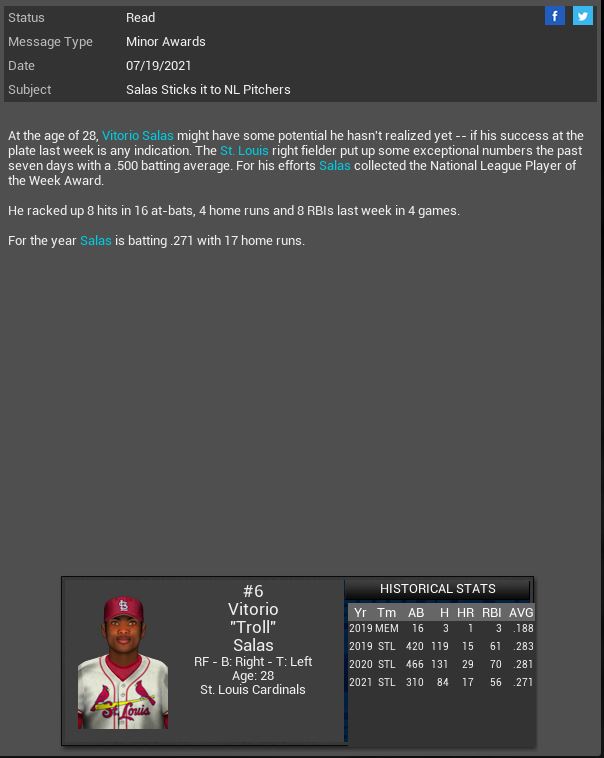Open Vitorio Salas's player card photo
Image resolution: width=604 pixels, height=758 pixels.
pos(123,662)
